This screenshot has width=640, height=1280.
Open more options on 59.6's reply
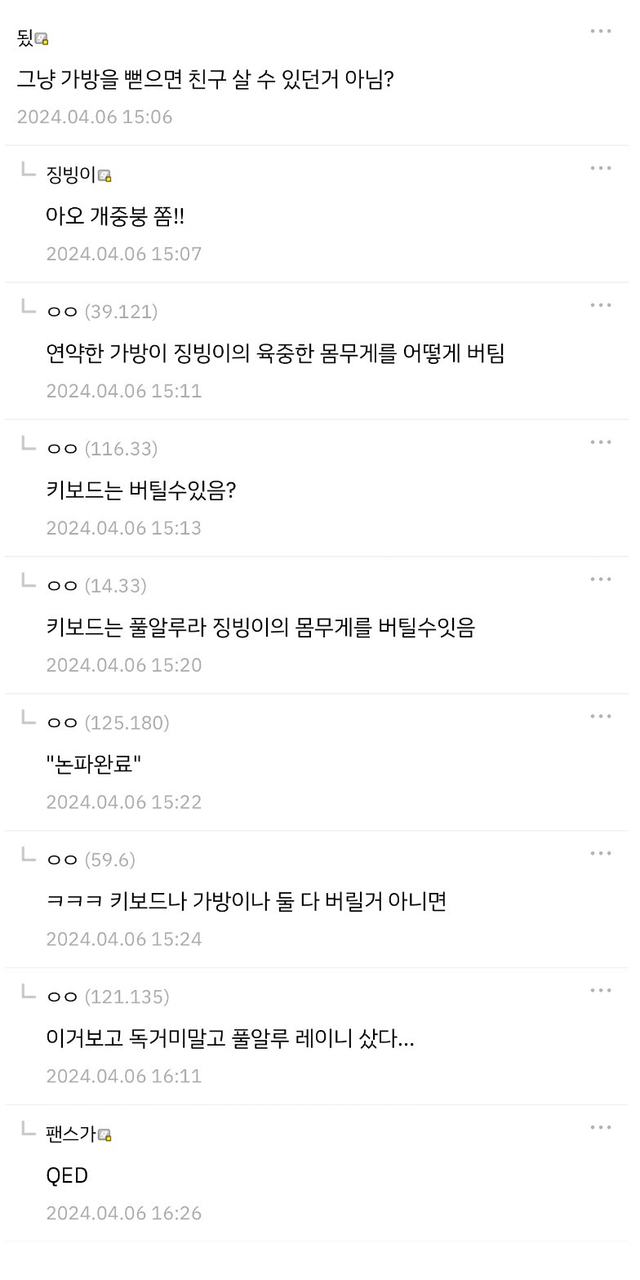click(x=600, y=853)
